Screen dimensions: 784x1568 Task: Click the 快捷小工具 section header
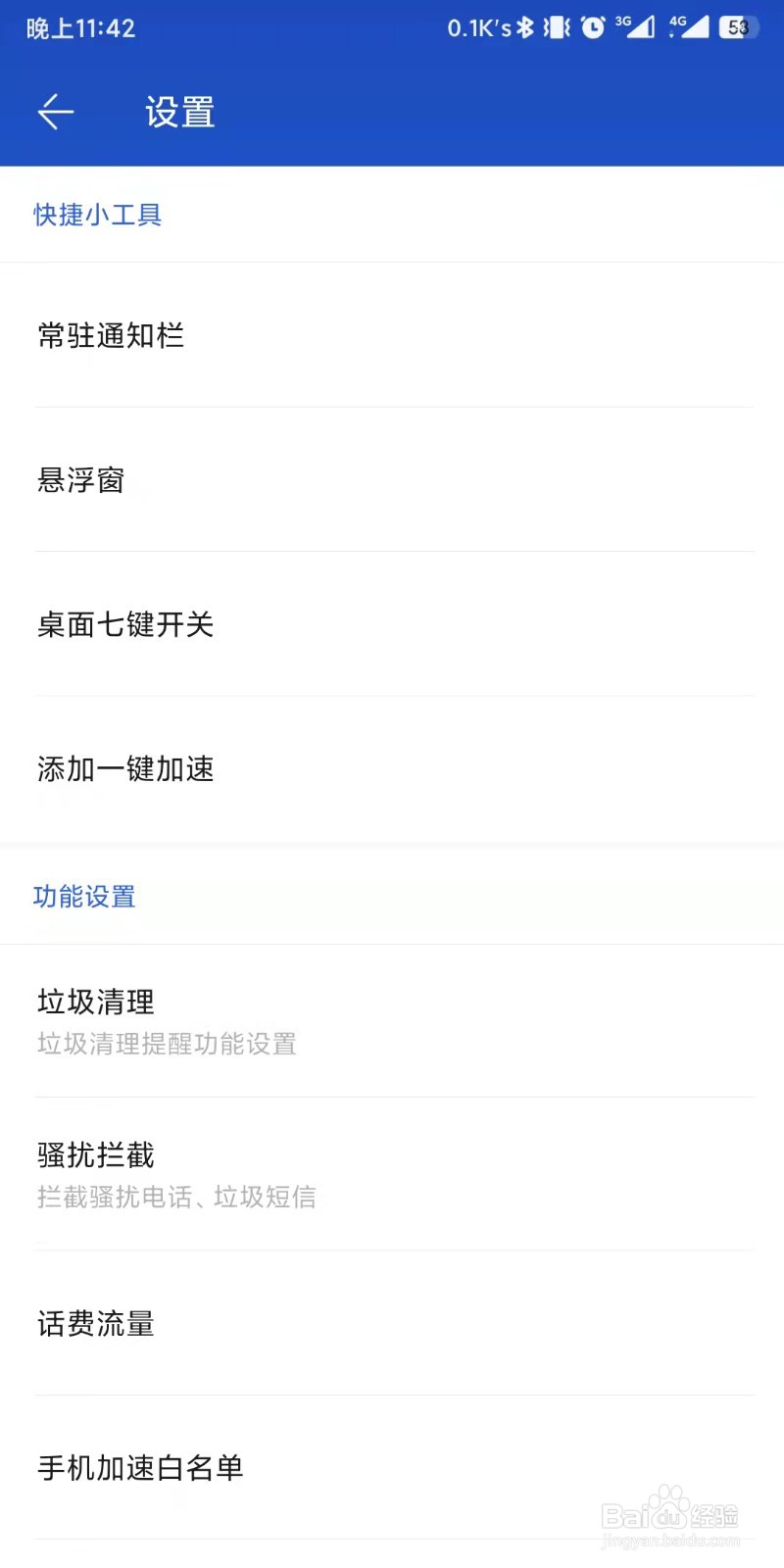96,216
